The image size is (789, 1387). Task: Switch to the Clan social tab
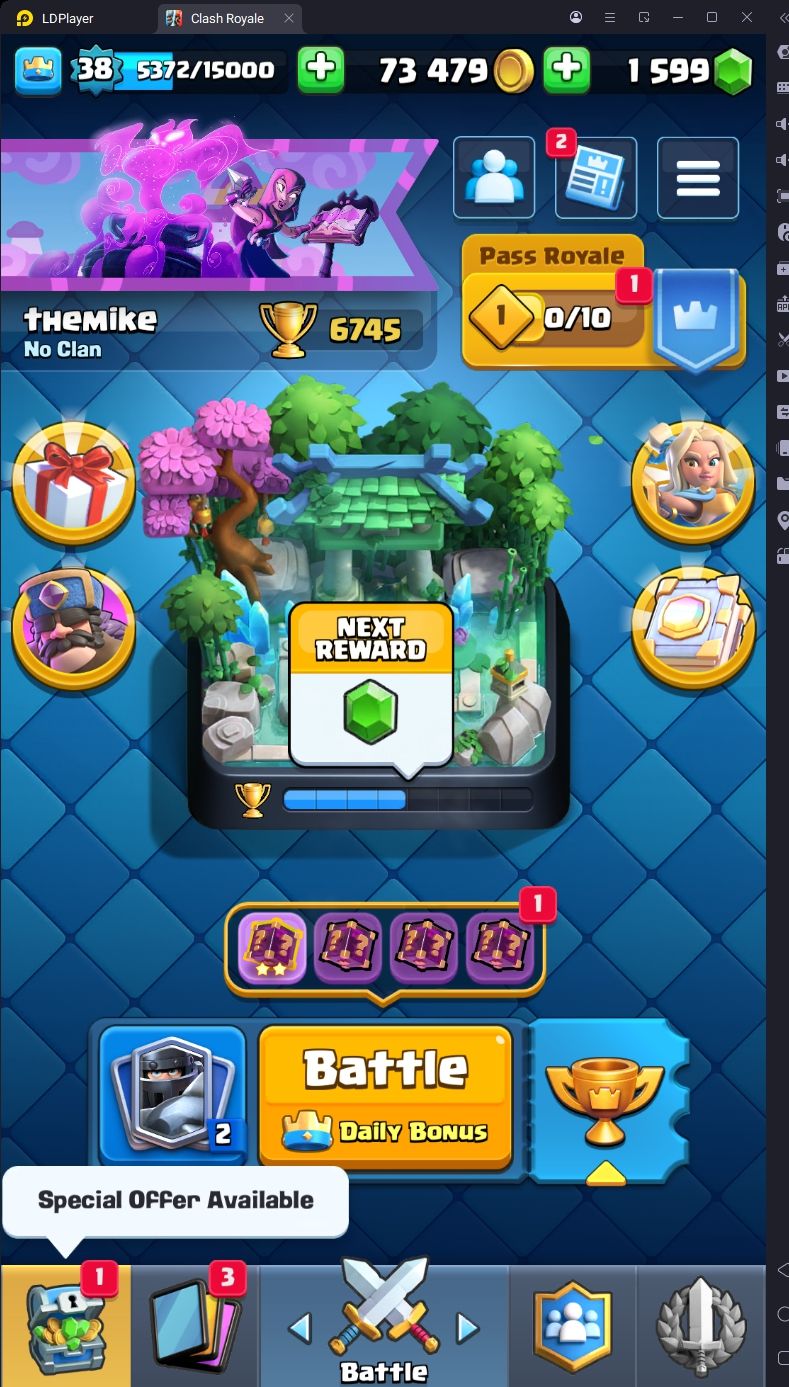pos(573,1325)
